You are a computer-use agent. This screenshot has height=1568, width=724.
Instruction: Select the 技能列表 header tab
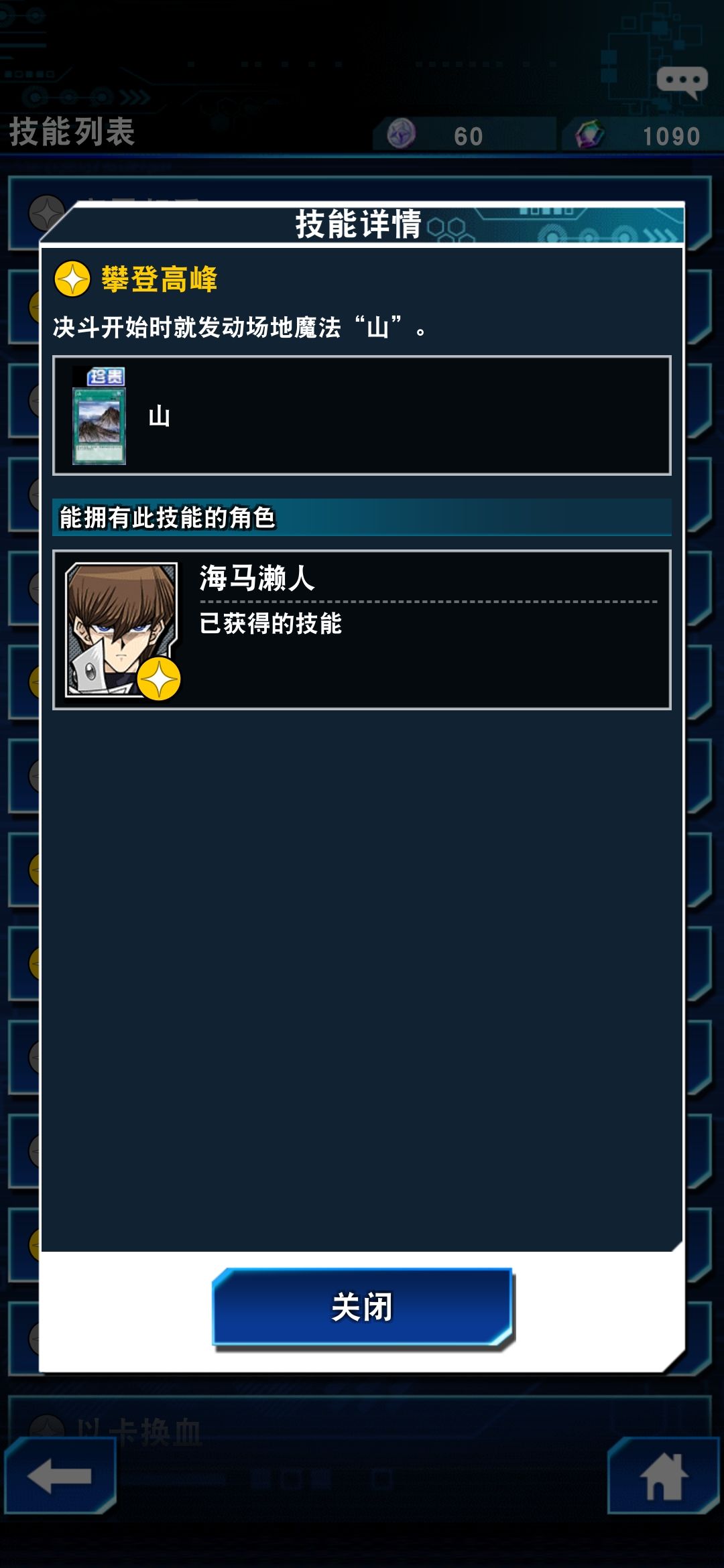point(71,133)
